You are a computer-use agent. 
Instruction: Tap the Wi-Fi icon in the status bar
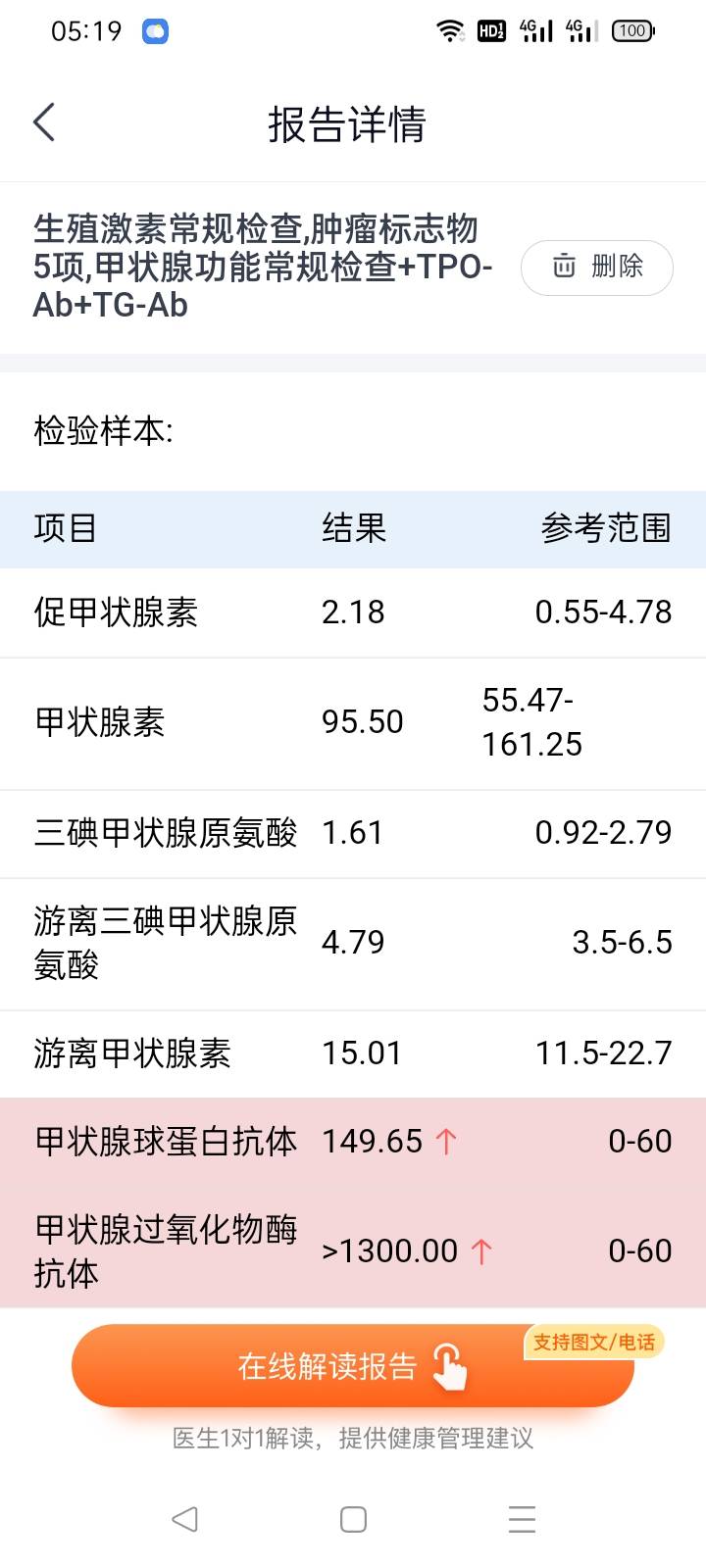tap(448, 29)
